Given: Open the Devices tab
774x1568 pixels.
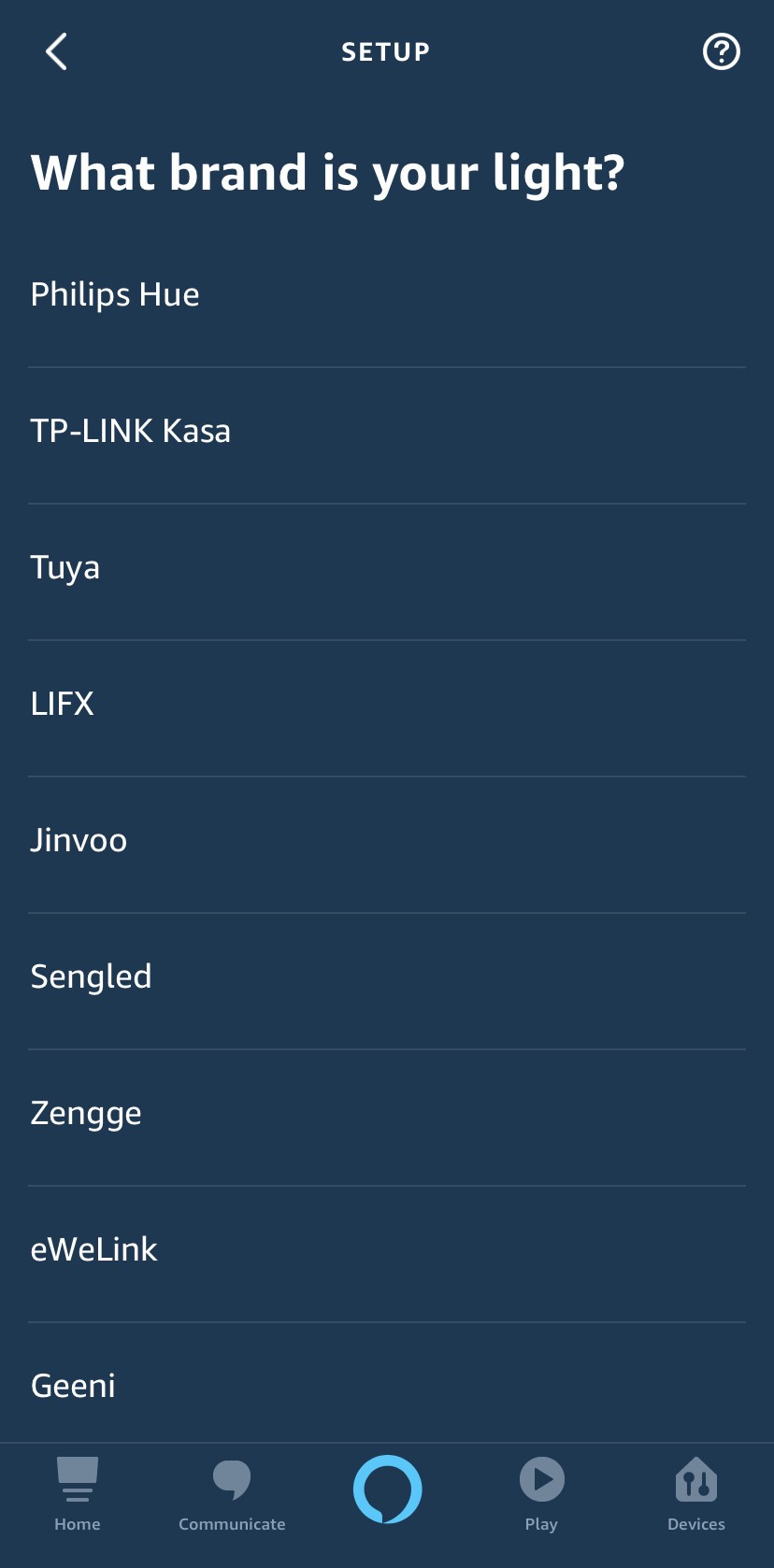Looking at the screenshot, I should [x=695, y=1495].
